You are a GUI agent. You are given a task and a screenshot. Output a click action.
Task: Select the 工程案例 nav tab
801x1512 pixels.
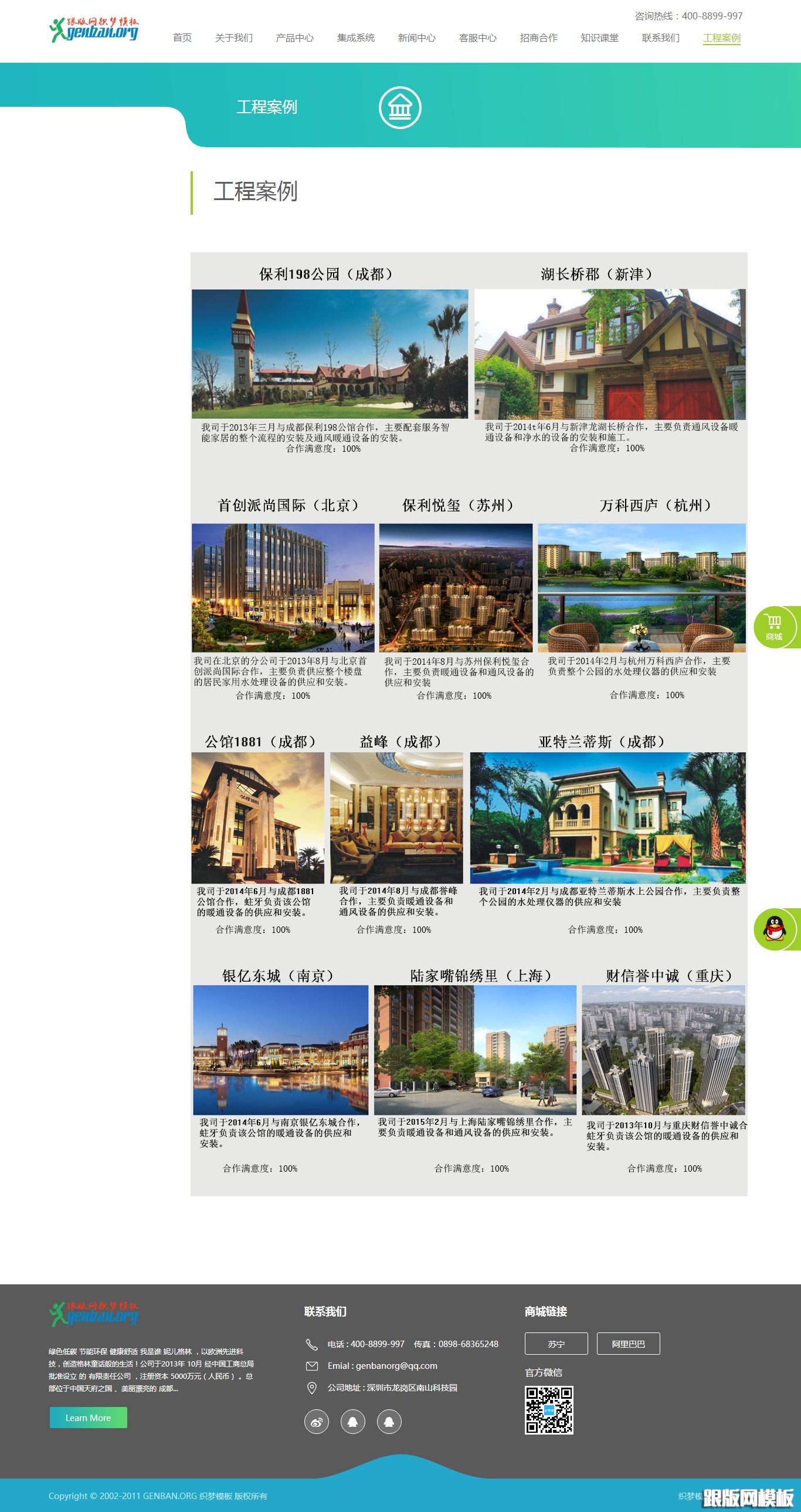coord(722,38)
